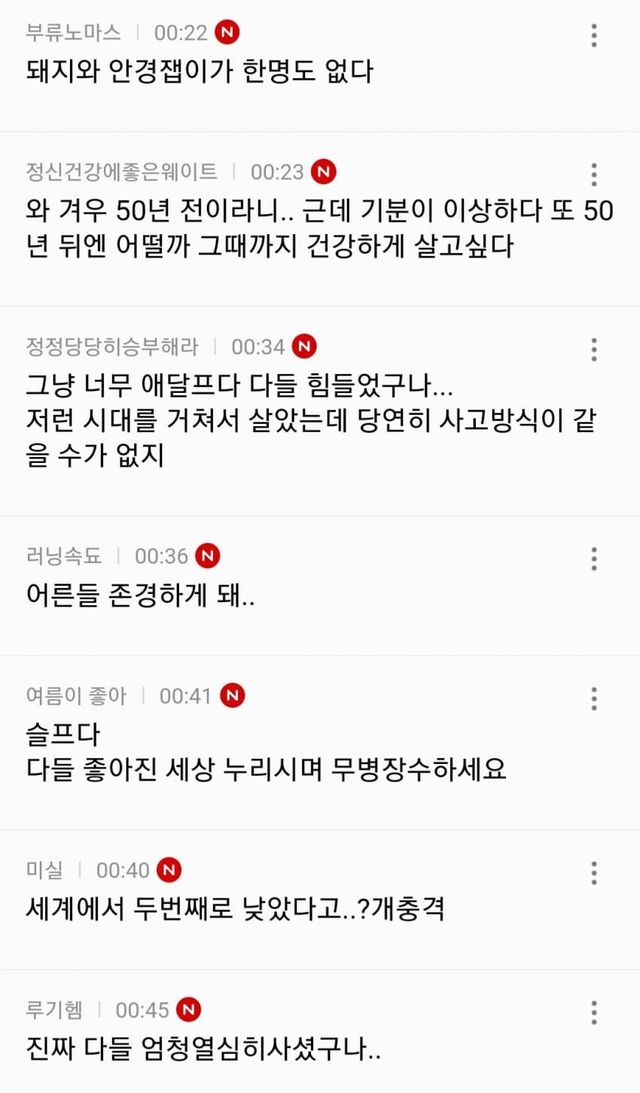The width and height of the screenshot is (640, 1093).
Task: Show options for 러닝속됴's comment
Action: tap(594, 558)
